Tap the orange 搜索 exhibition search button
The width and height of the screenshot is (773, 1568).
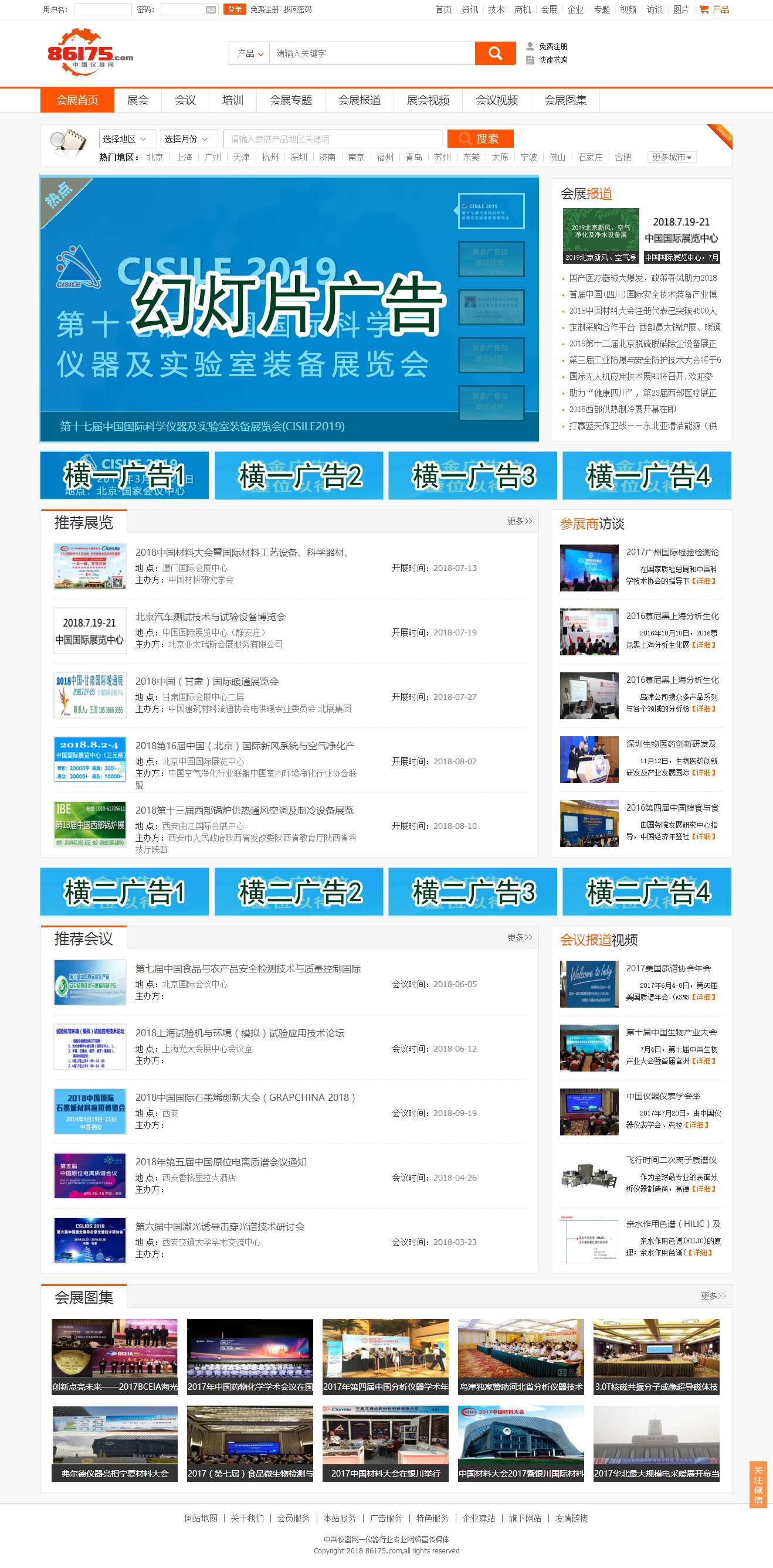tap(480, 139)
